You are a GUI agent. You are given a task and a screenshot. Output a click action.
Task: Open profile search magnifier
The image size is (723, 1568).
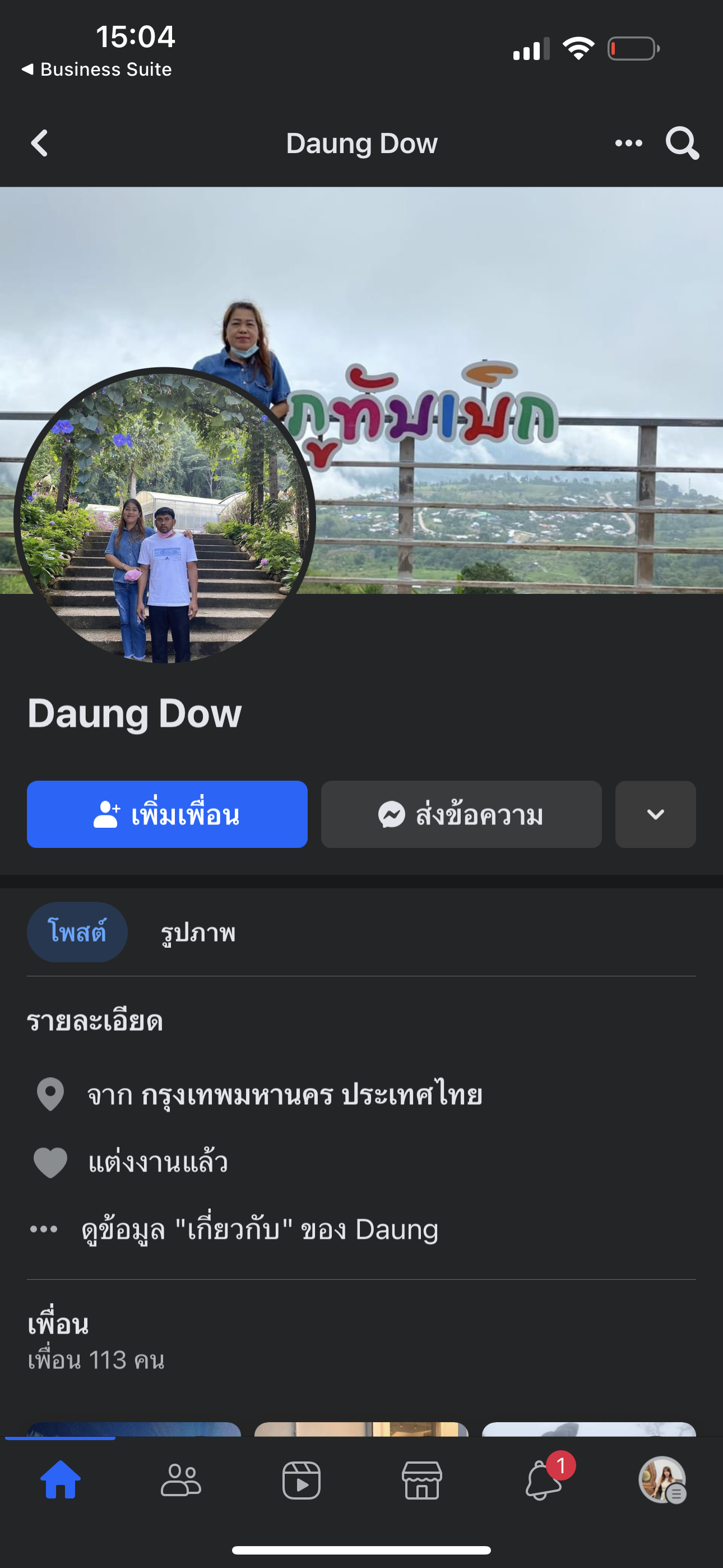point(682,144)
